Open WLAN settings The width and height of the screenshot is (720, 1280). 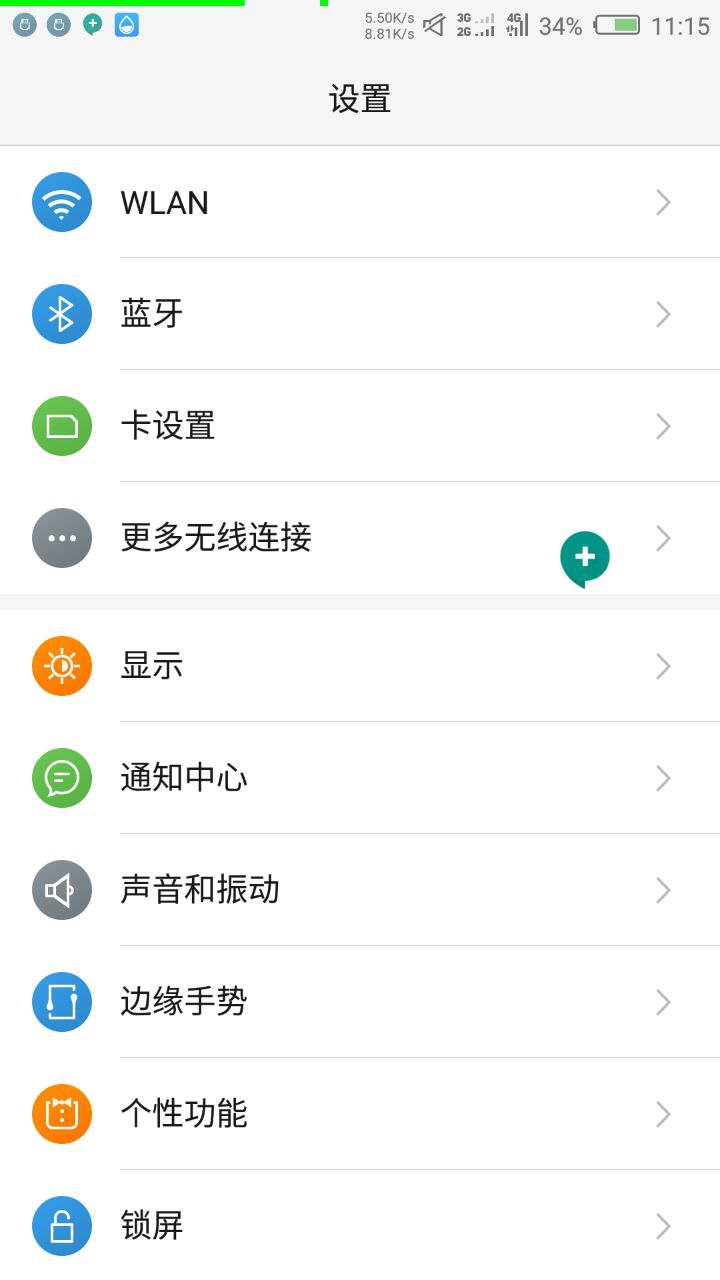point(360,202)
